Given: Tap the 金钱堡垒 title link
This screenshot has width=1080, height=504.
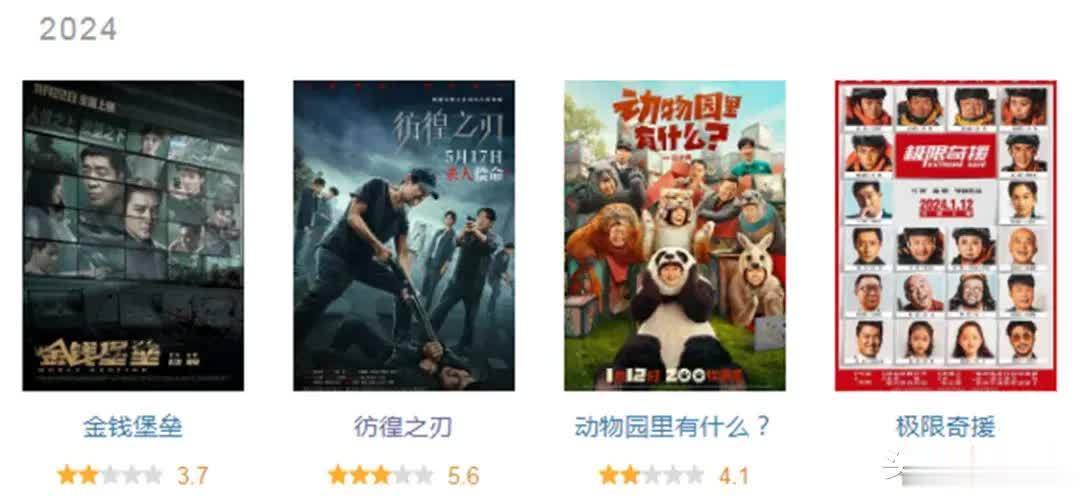Looking at the screenshot, I should 133,427.
